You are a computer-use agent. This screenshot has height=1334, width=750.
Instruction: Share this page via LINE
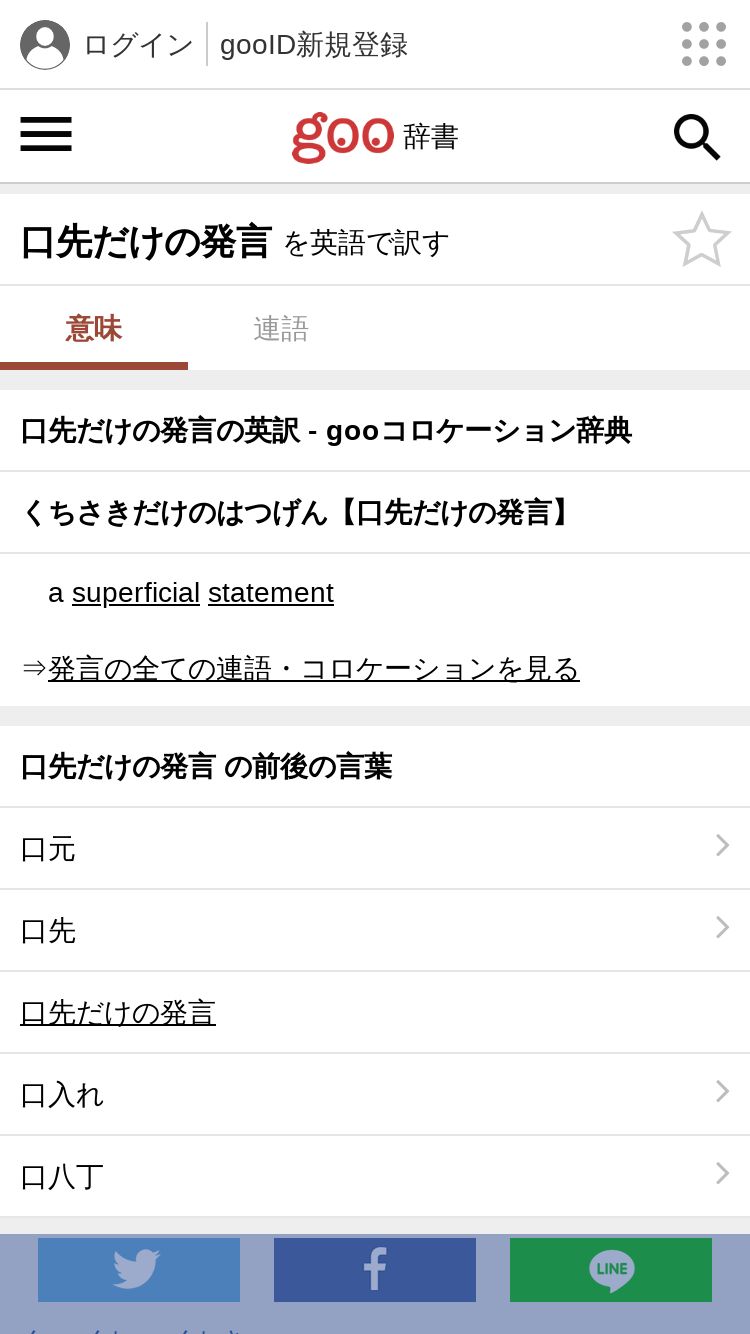pyautogui.click(x=611, y=1270)
